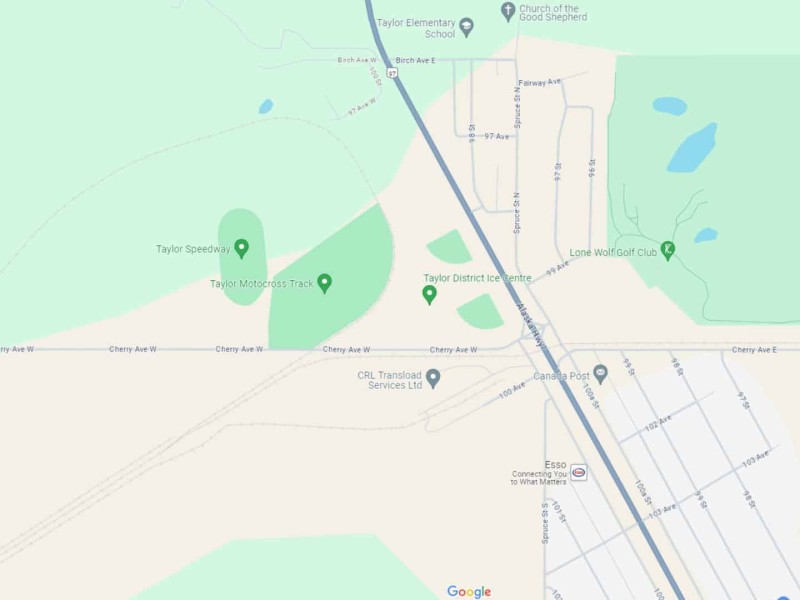
Task: Open Church of the Good Shepherd marker
Action: (x=508, y=12)
